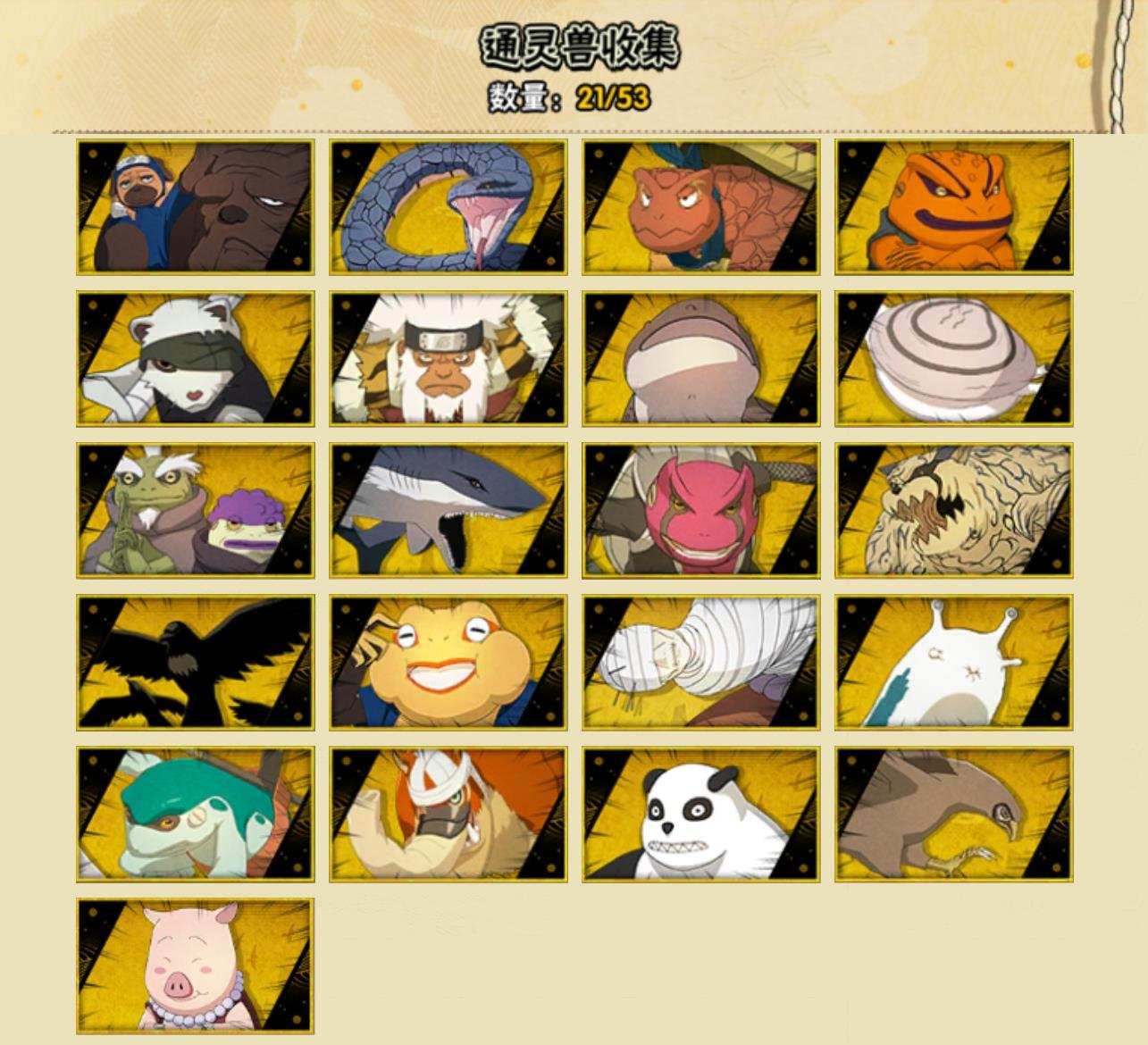Screen dimensions: 1148x1045
Task: Select the orange toad Gamabunta card
Action: (953, 207)
